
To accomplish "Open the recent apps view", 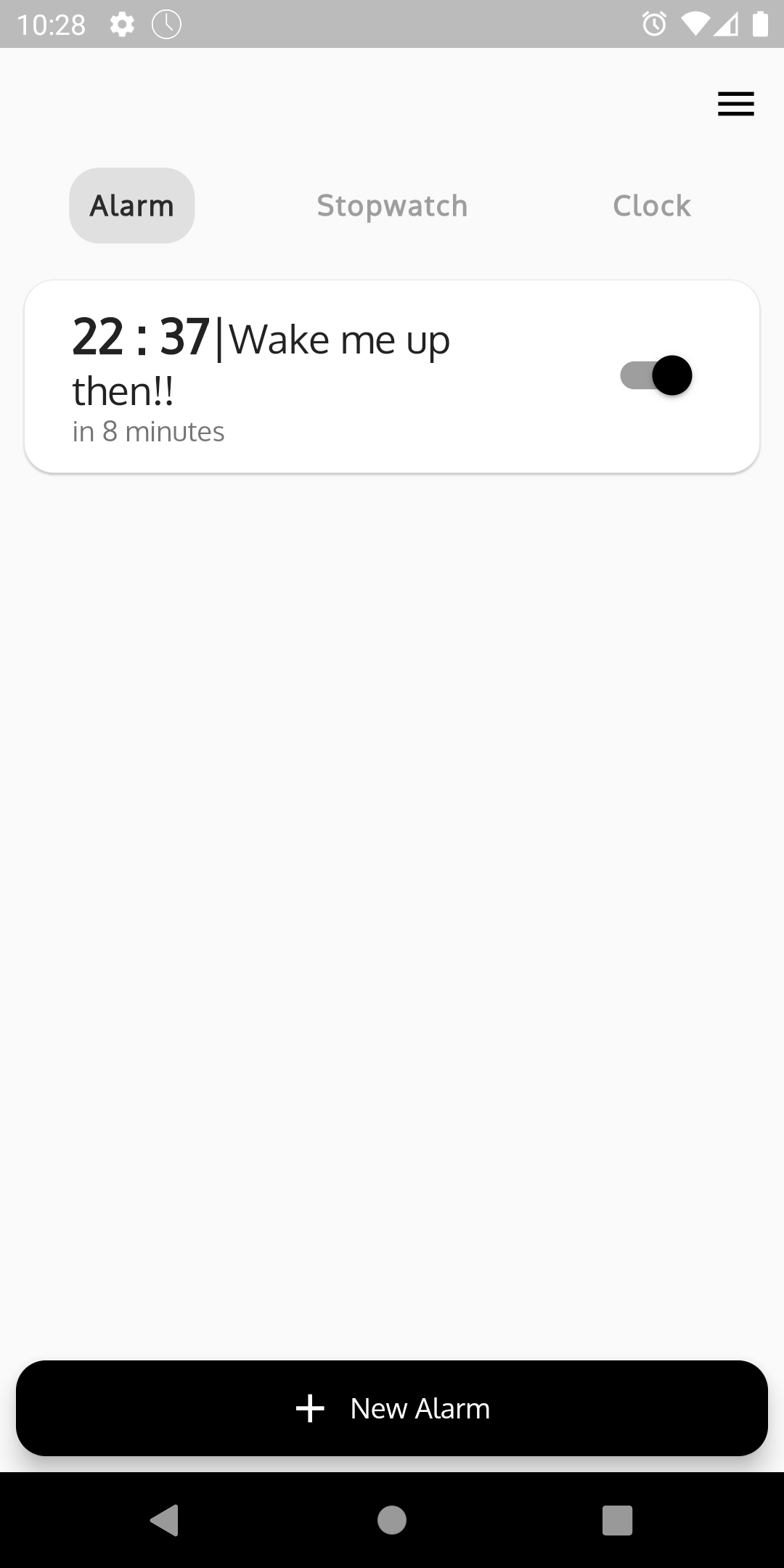I will coord(617,1519).
